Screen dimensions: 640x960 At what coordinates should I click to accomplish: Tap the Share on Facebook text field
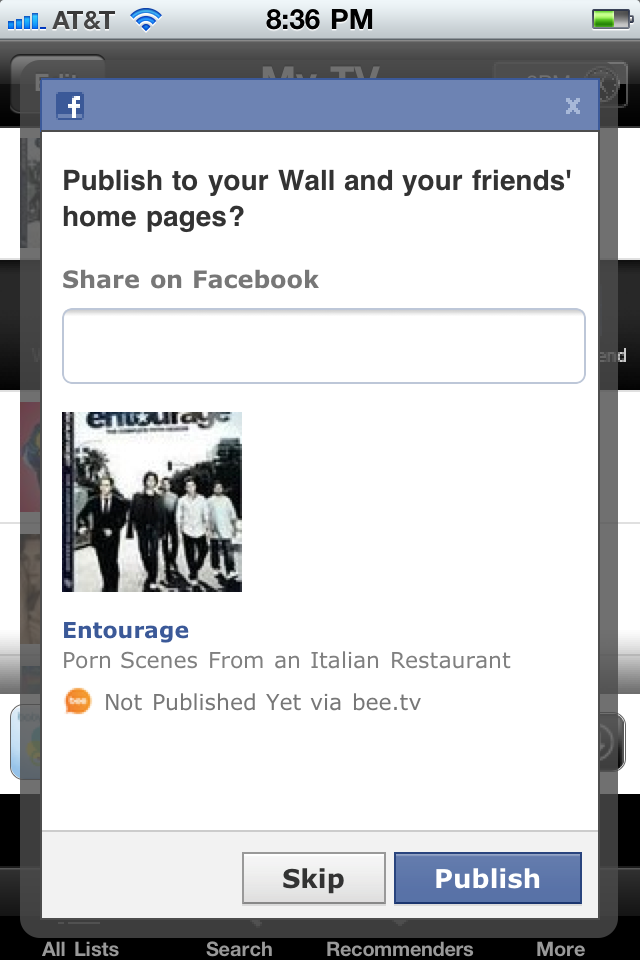(x=323, y=346)
